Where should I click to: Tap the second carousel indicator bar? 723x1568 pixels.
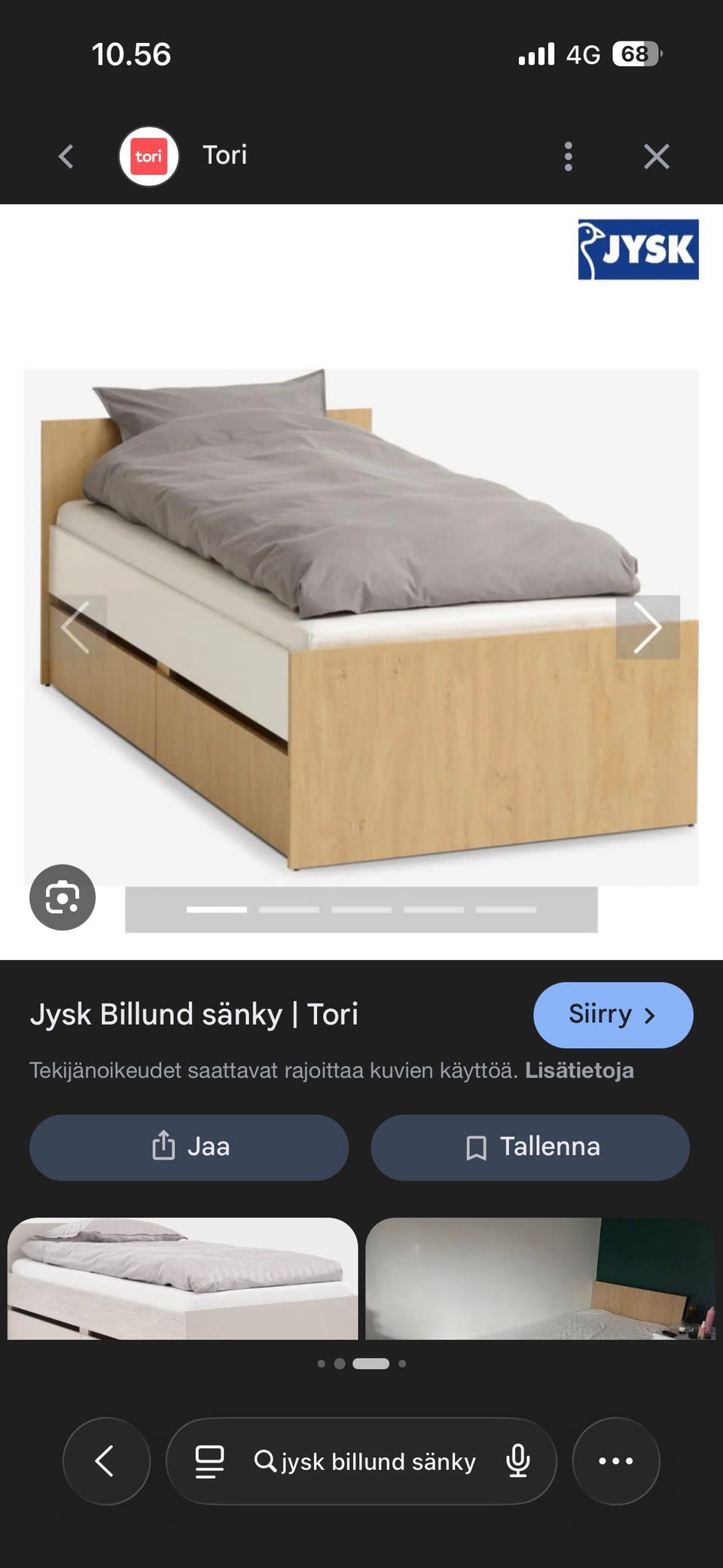(x=291, y=909)
